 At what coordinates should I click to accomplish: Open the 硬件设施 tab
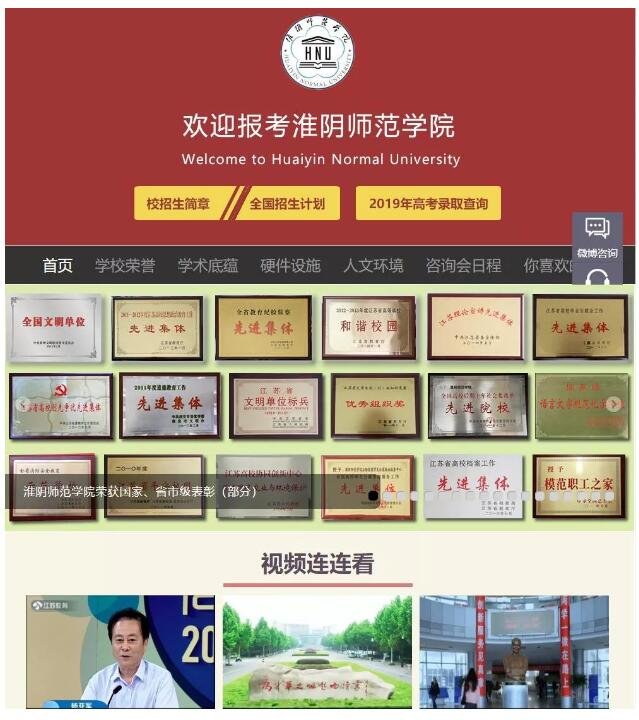click(x=290, y=265)
